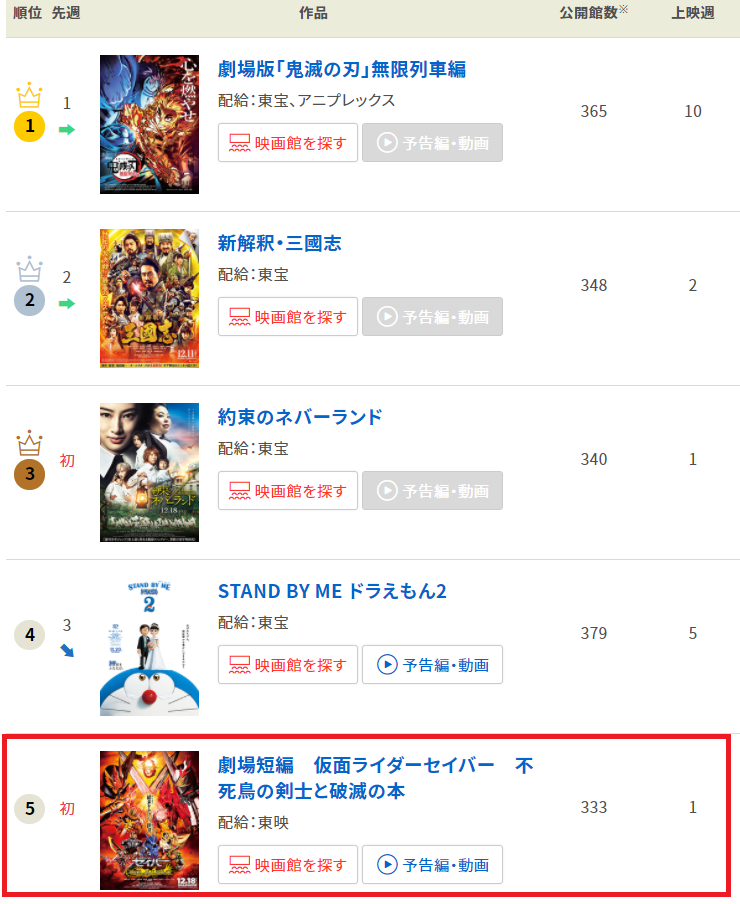Open 仮面ライダーセイバー movie title link
740x904 pixels.
(375, 778)
